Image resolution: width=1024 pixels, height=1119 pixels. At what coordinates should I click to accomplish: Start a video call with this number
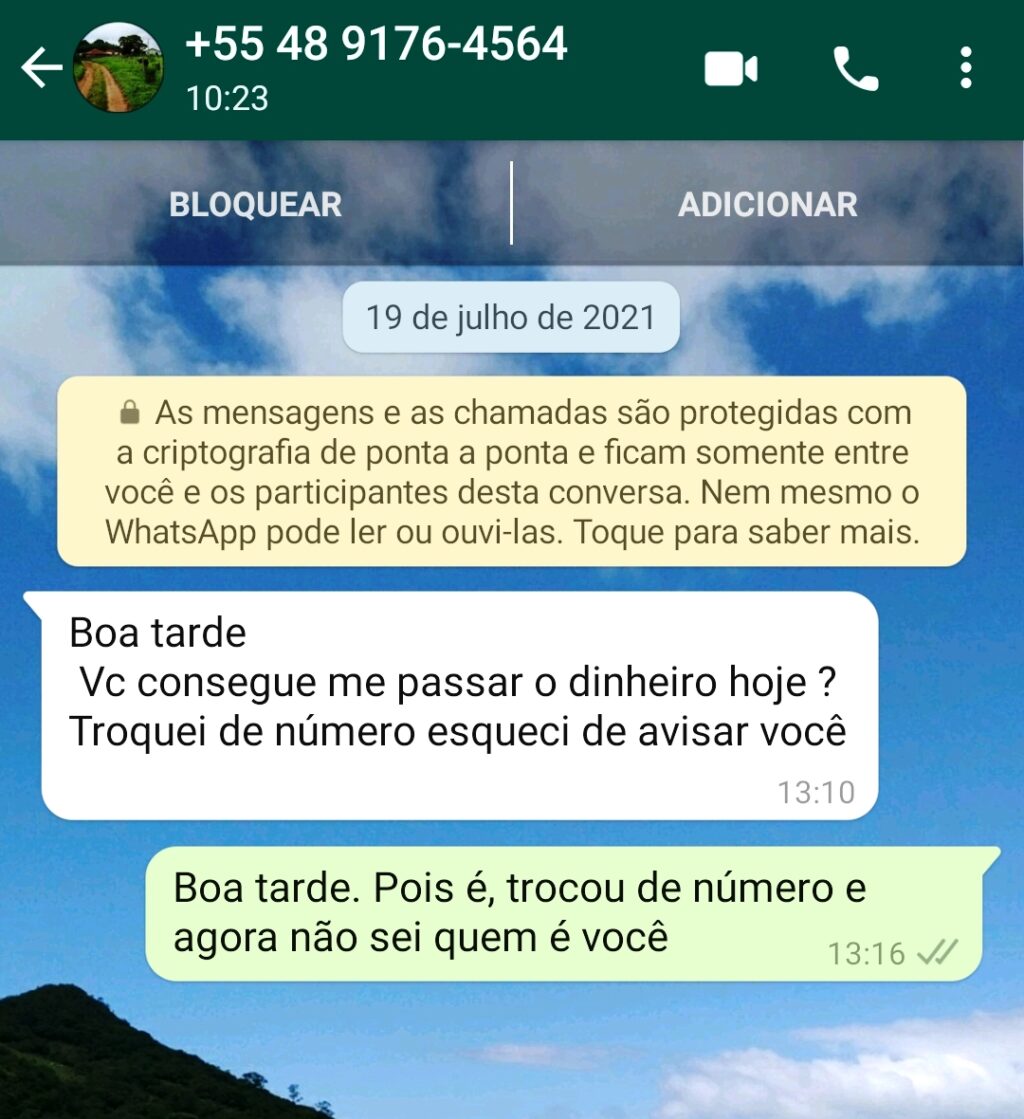731,69
